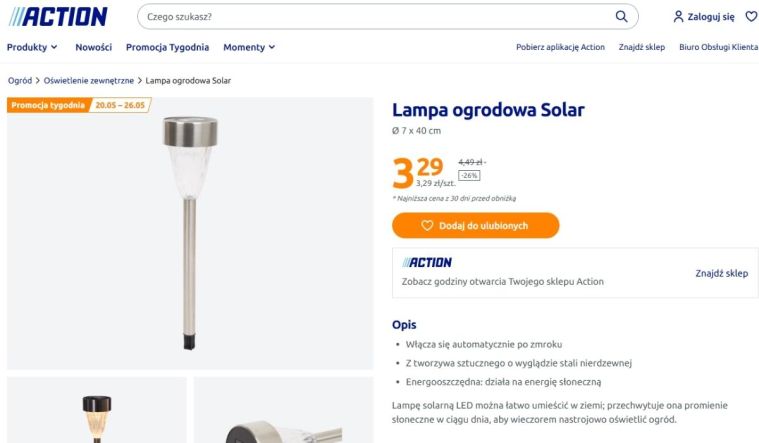Open the lamp head close-up thumbnail

click(284, 410)
